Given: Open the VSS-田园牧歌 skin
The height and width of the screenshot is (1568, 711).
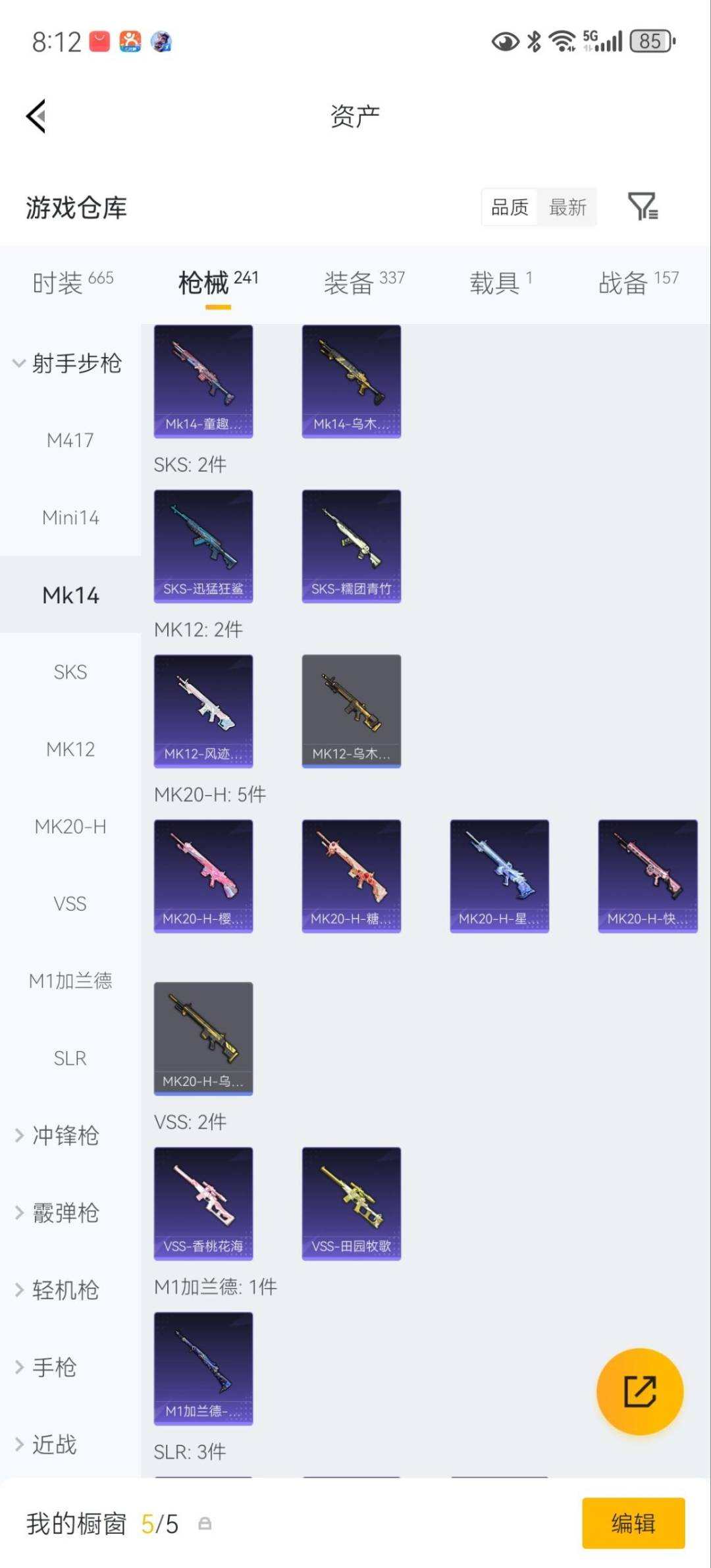Looking at the screenshot, I should [352, 1203].
